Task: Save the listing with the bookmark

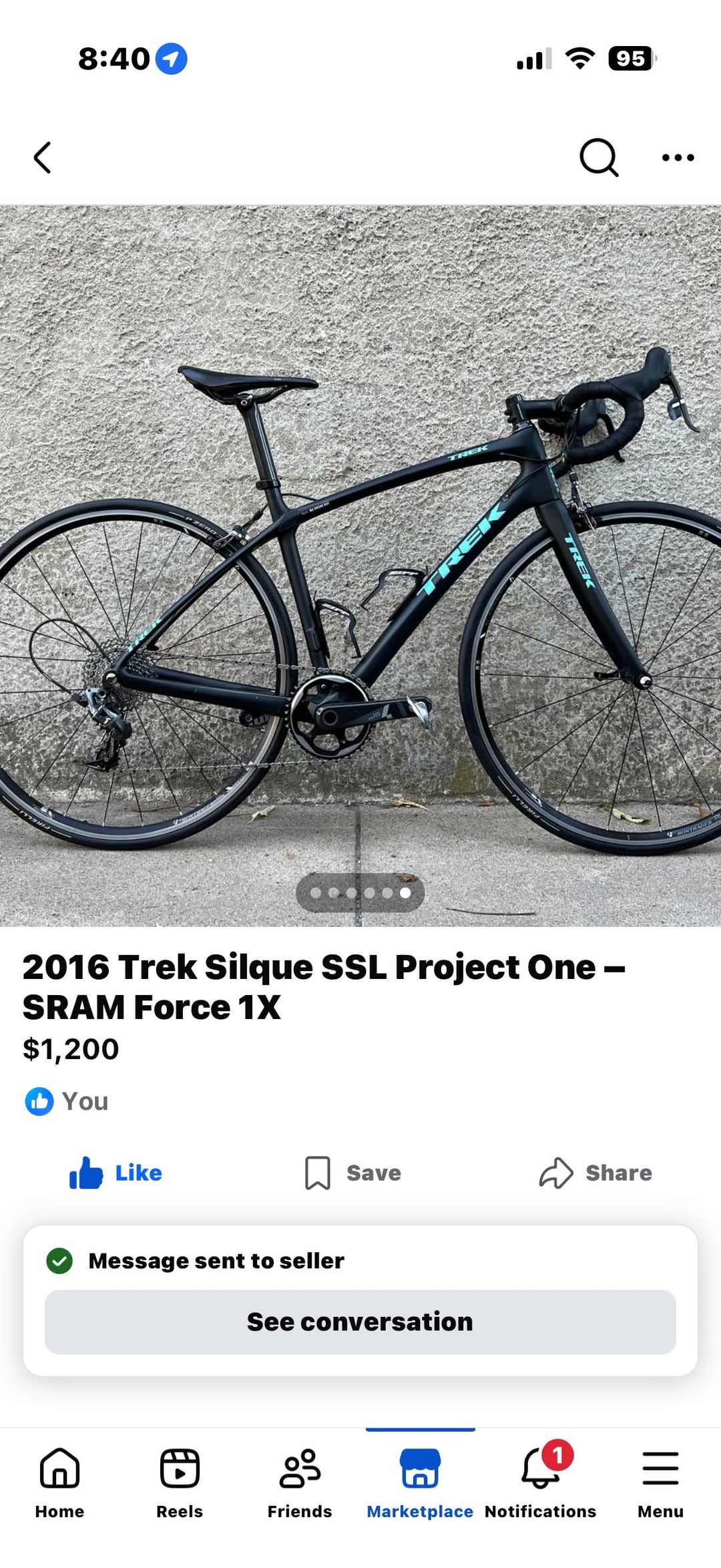Action: tap(353, 1173)
